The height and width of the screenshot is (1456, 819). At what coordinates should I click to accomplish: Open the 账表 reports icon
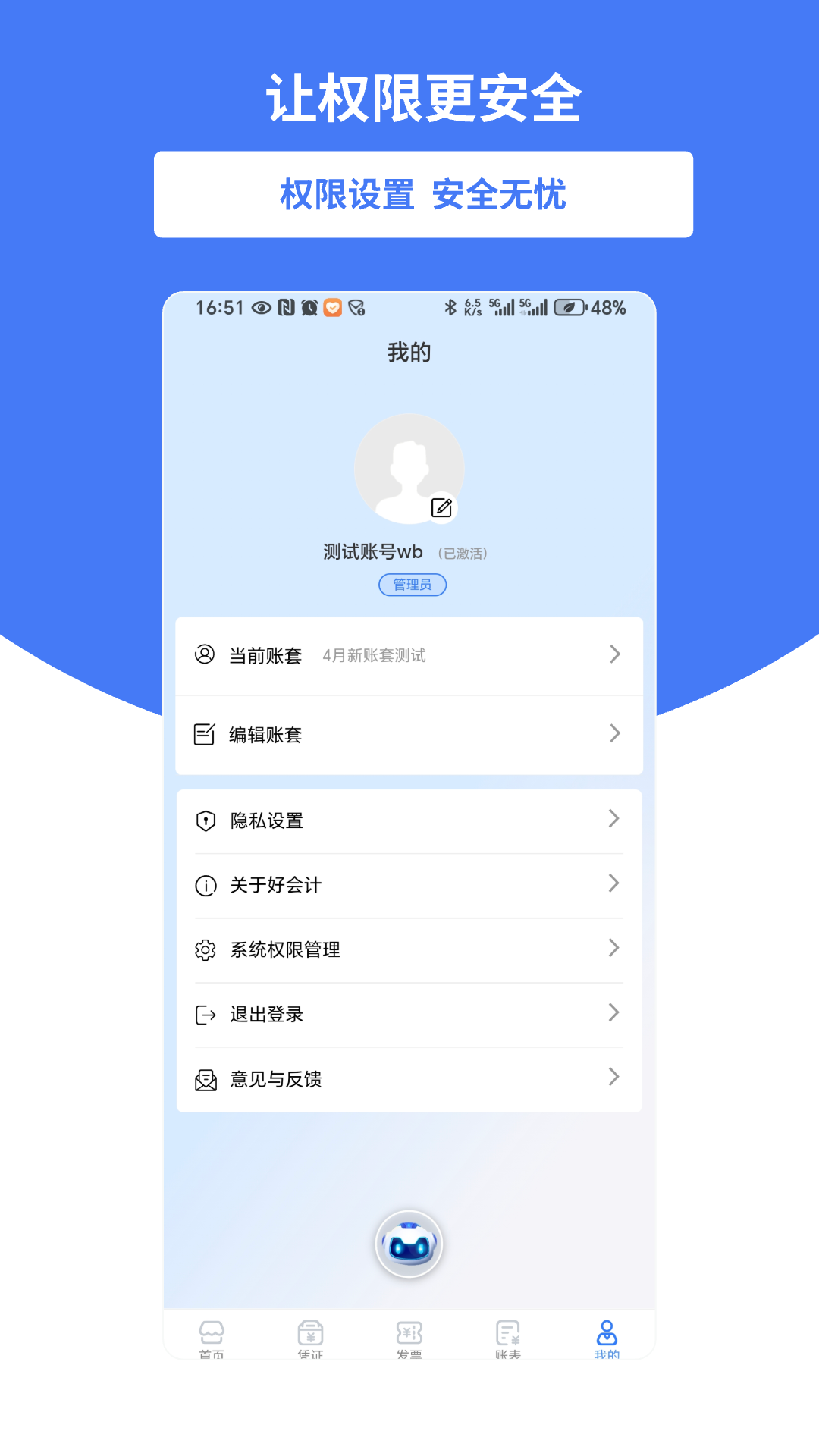tap(507, 1335)
